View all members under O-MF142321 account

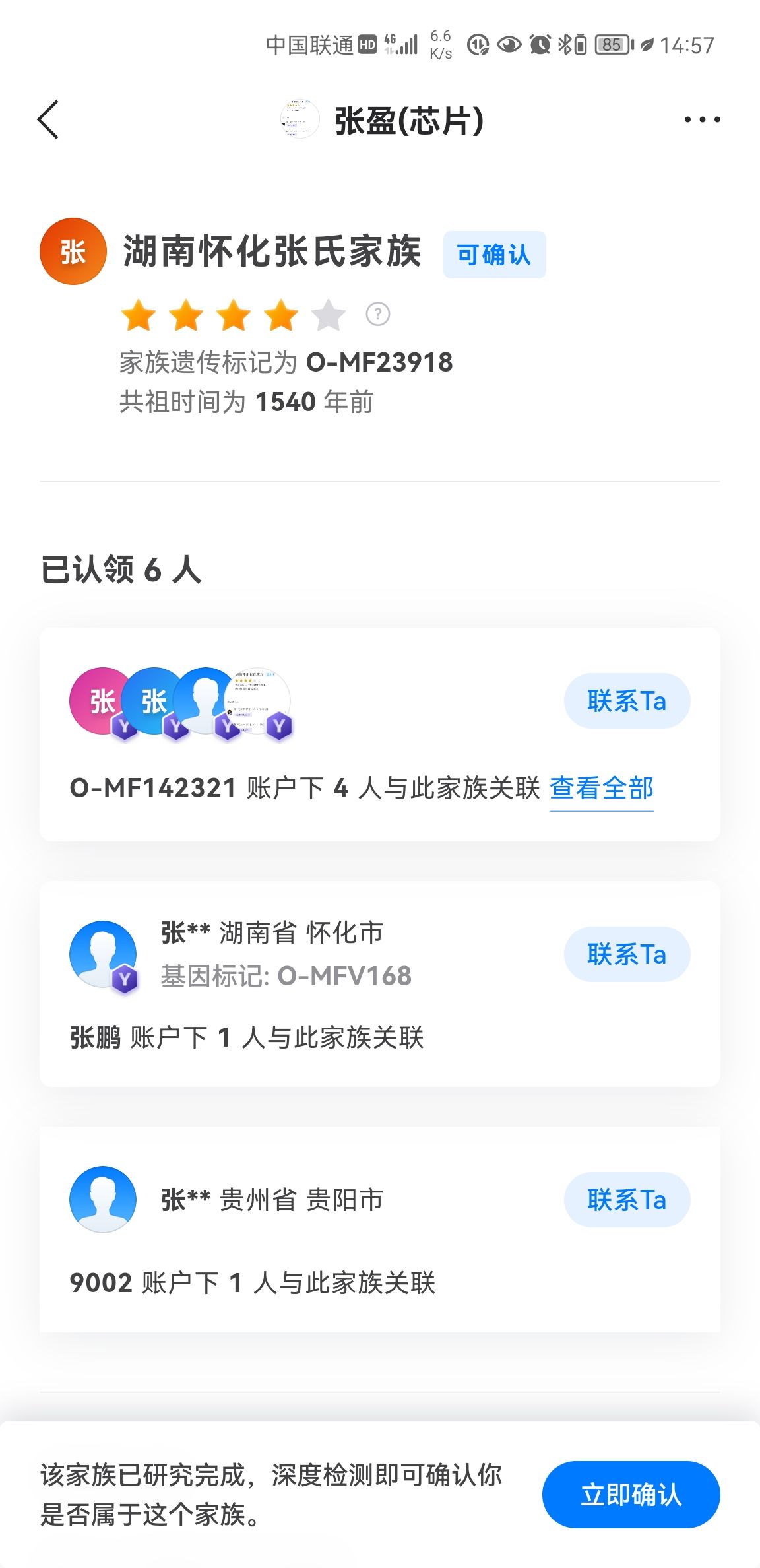[x=601, y=788]
